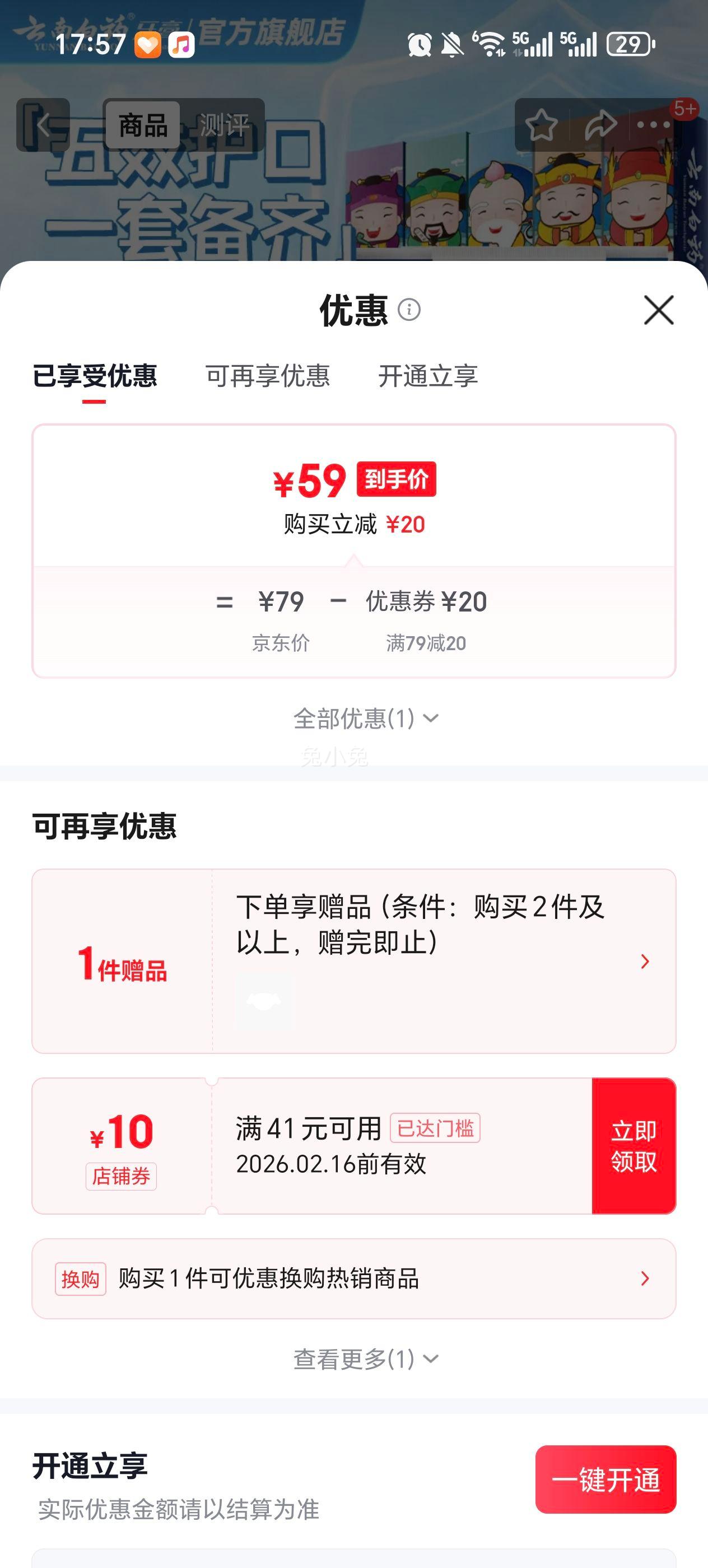Switch to the 商品 tab
Screen dimensions: 708x1568
point(142,125)
